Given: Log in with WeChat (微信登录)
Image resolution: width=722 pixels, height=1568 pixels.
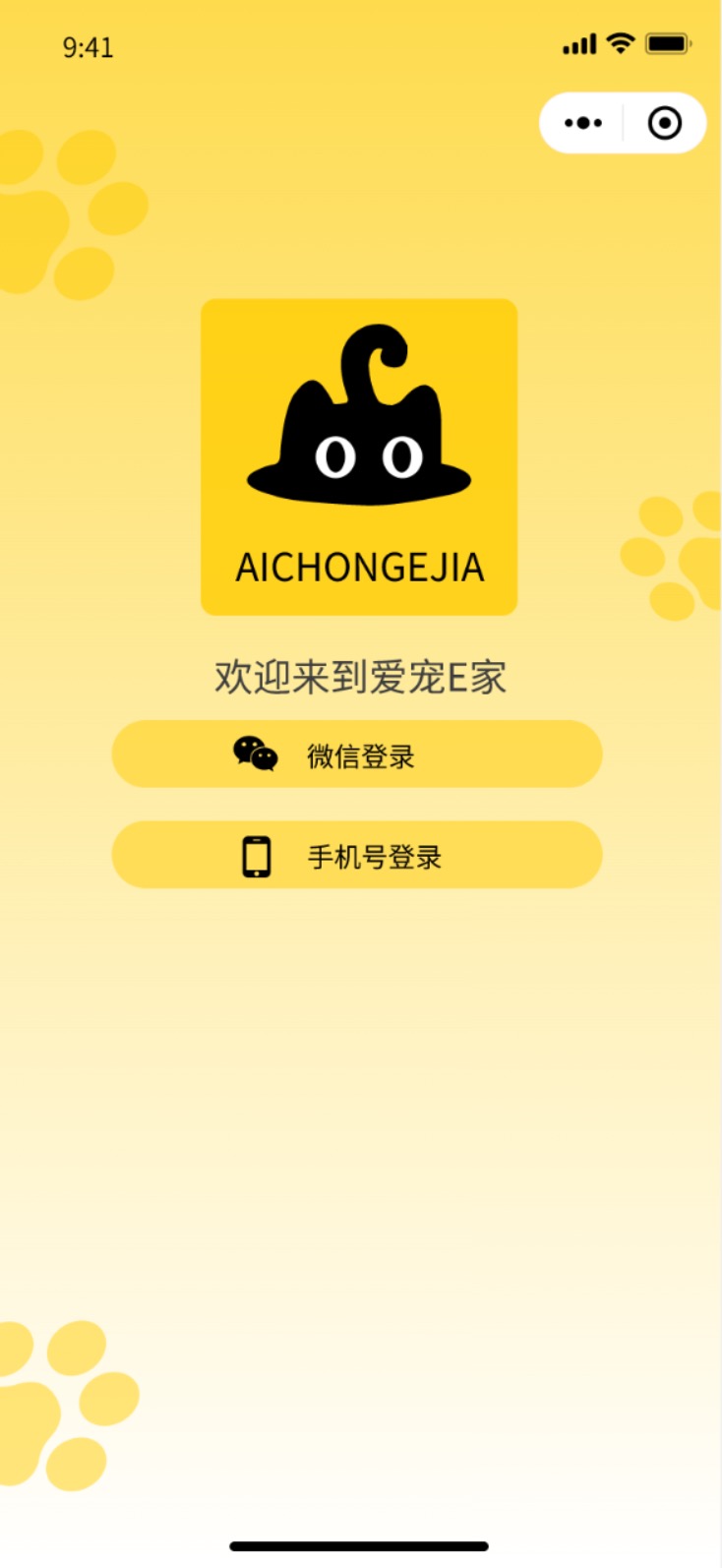Looking at the screenshot, I should 357,754.
